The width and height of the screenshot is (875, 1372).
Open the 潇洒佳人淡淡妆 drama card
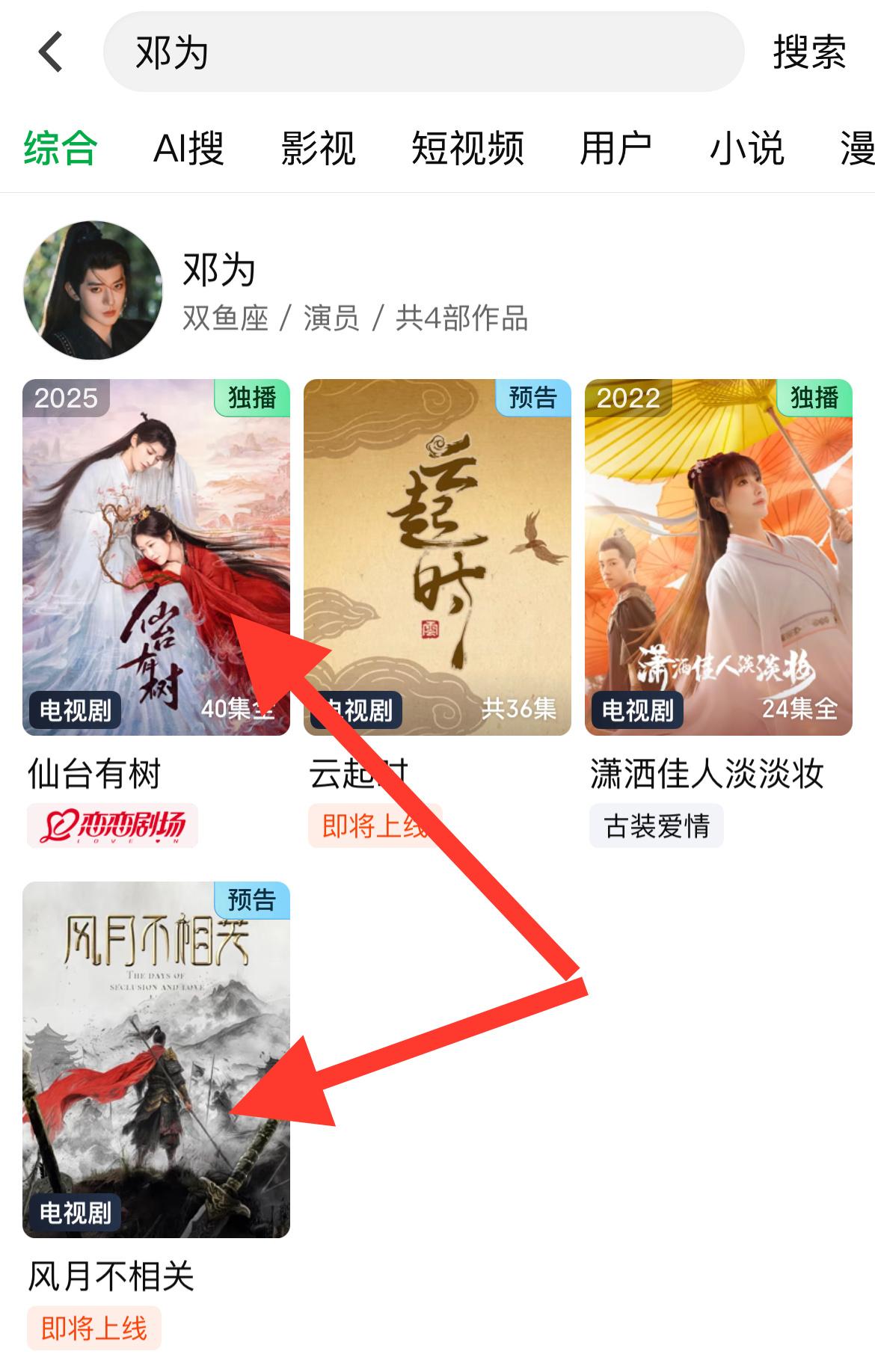pyautogui.click(x=718, y=557)
